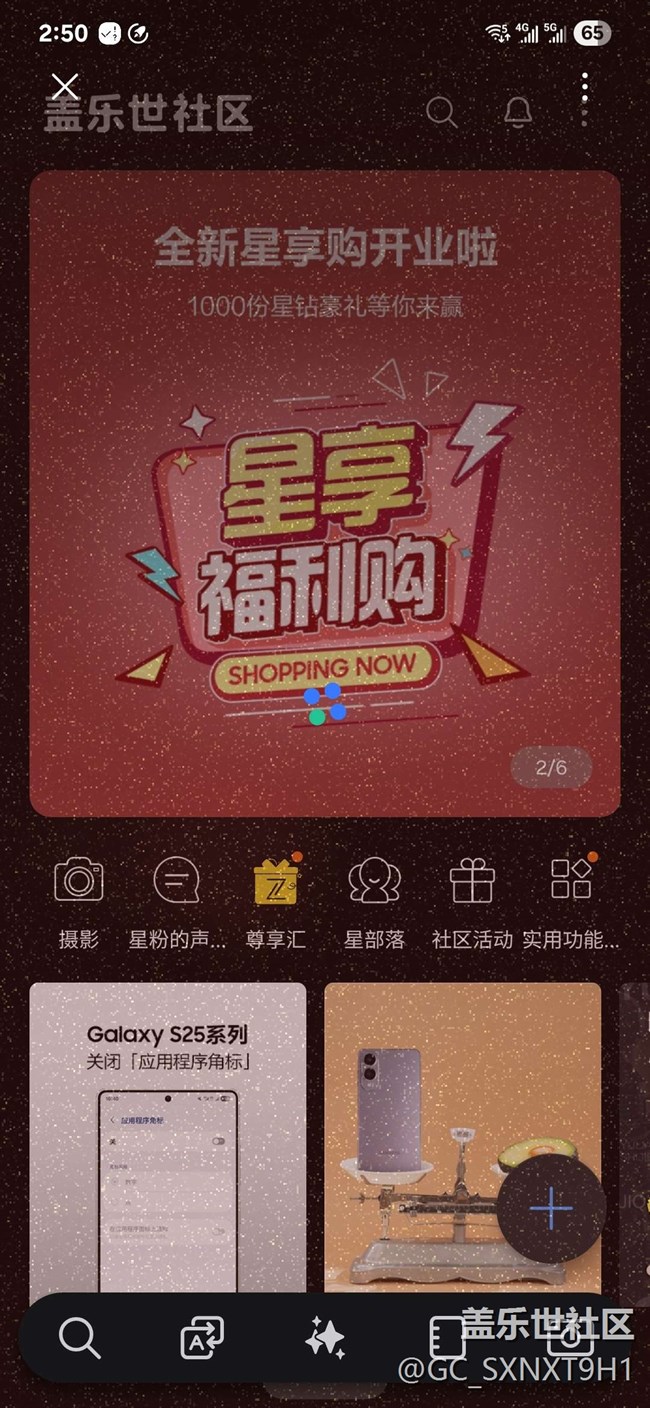Create a new post with the plus button

[551, 1209]
